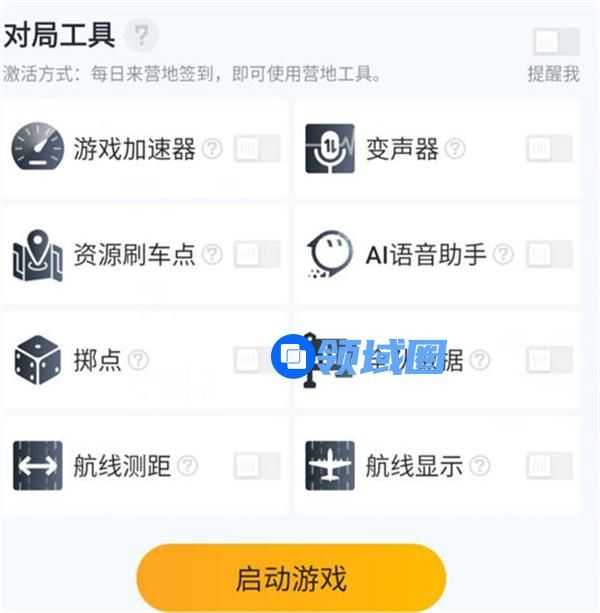Enable the 资源刷车点 toggle

256,255
